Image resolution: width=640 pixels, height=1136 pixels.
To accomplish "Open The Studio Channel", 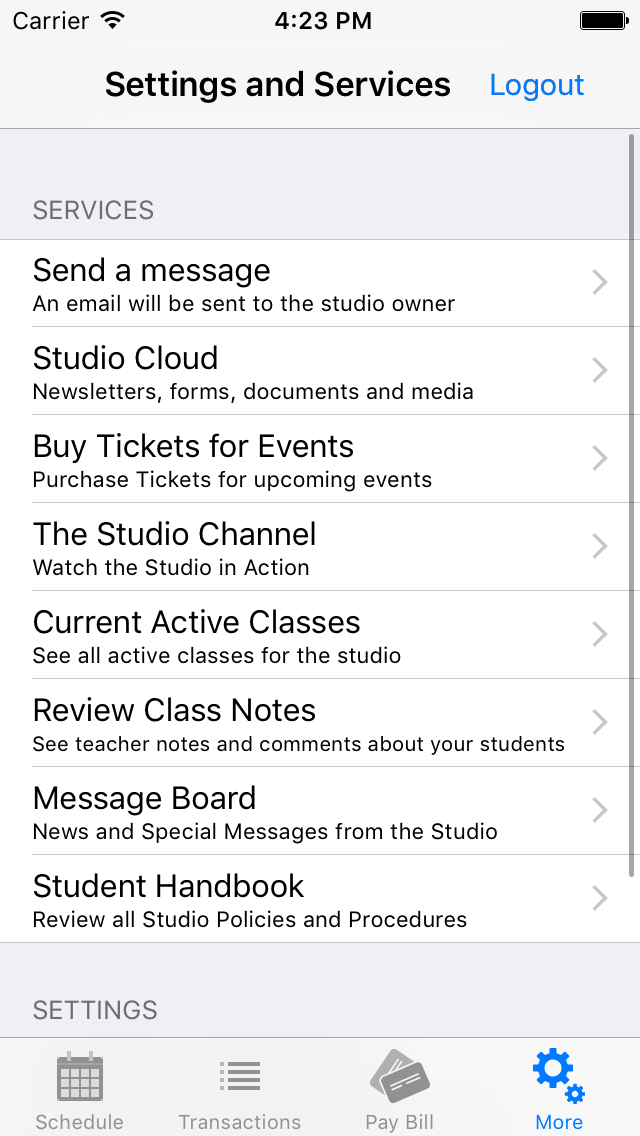I will [320, 547].
